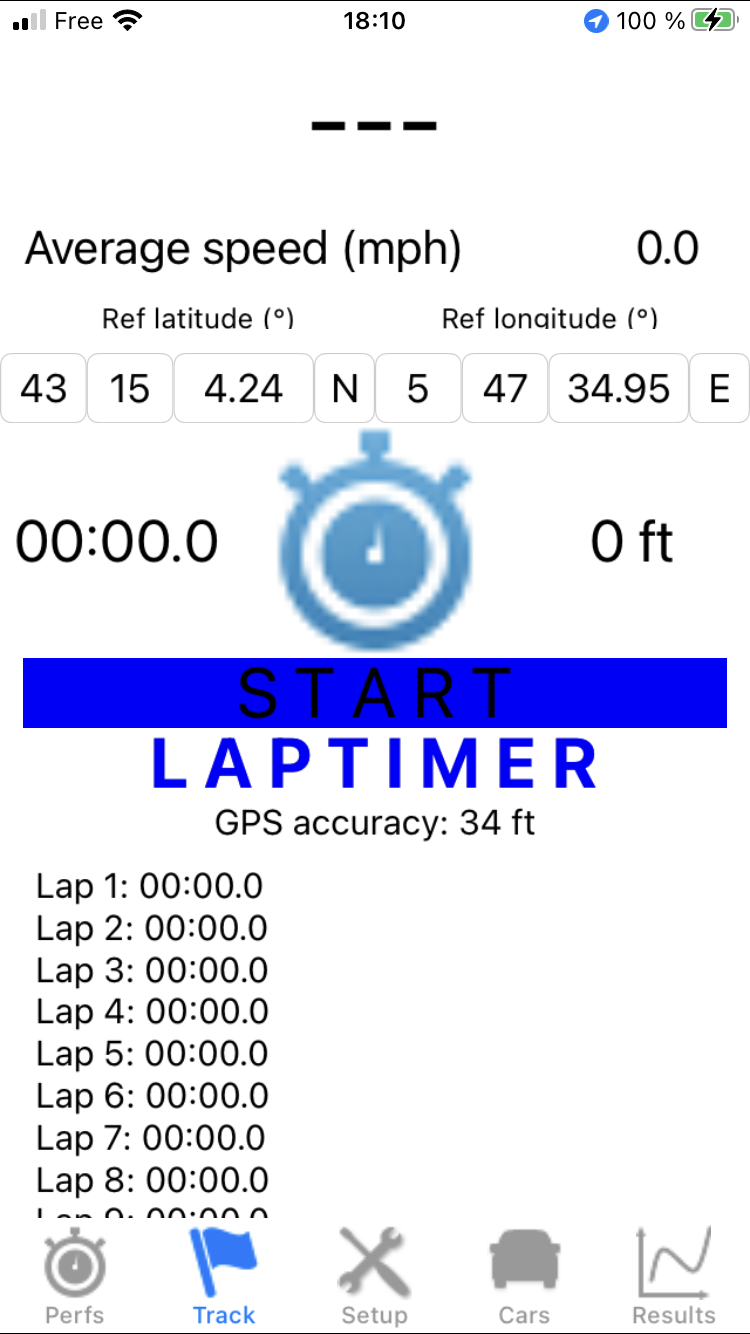The image size is (750, 1334).
Task: Tap the START lap timer button
Action: tap(374, 692)
